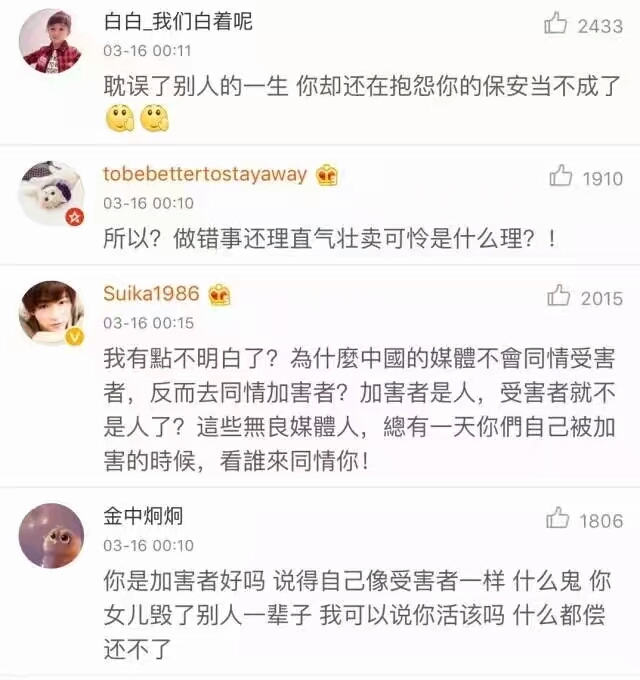The height and width of the screenshot is (680, 640).
Task: Open the username link tobebettertostayaway
Action: point(205,174)
